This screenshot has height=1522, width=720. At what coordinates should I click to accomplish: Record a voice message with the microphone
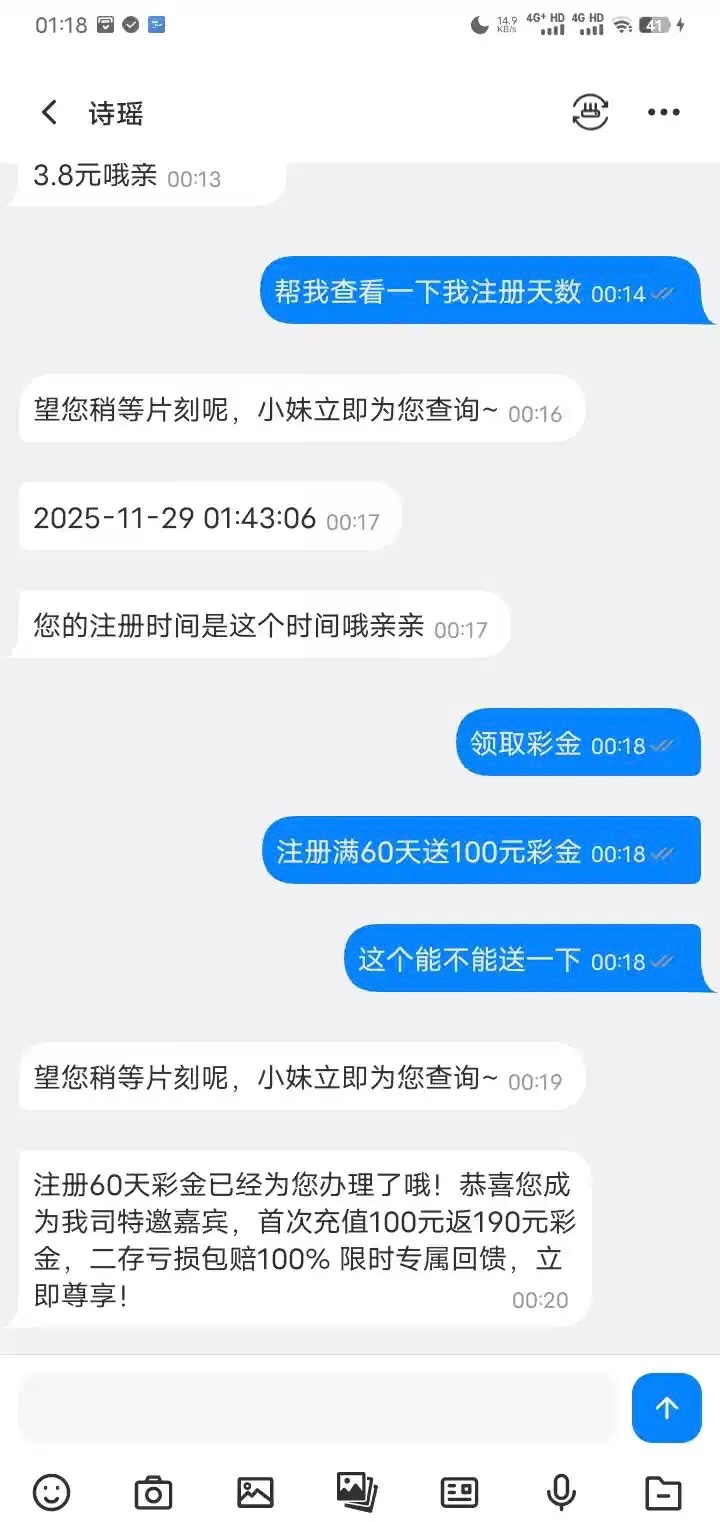coord(561,1492)
